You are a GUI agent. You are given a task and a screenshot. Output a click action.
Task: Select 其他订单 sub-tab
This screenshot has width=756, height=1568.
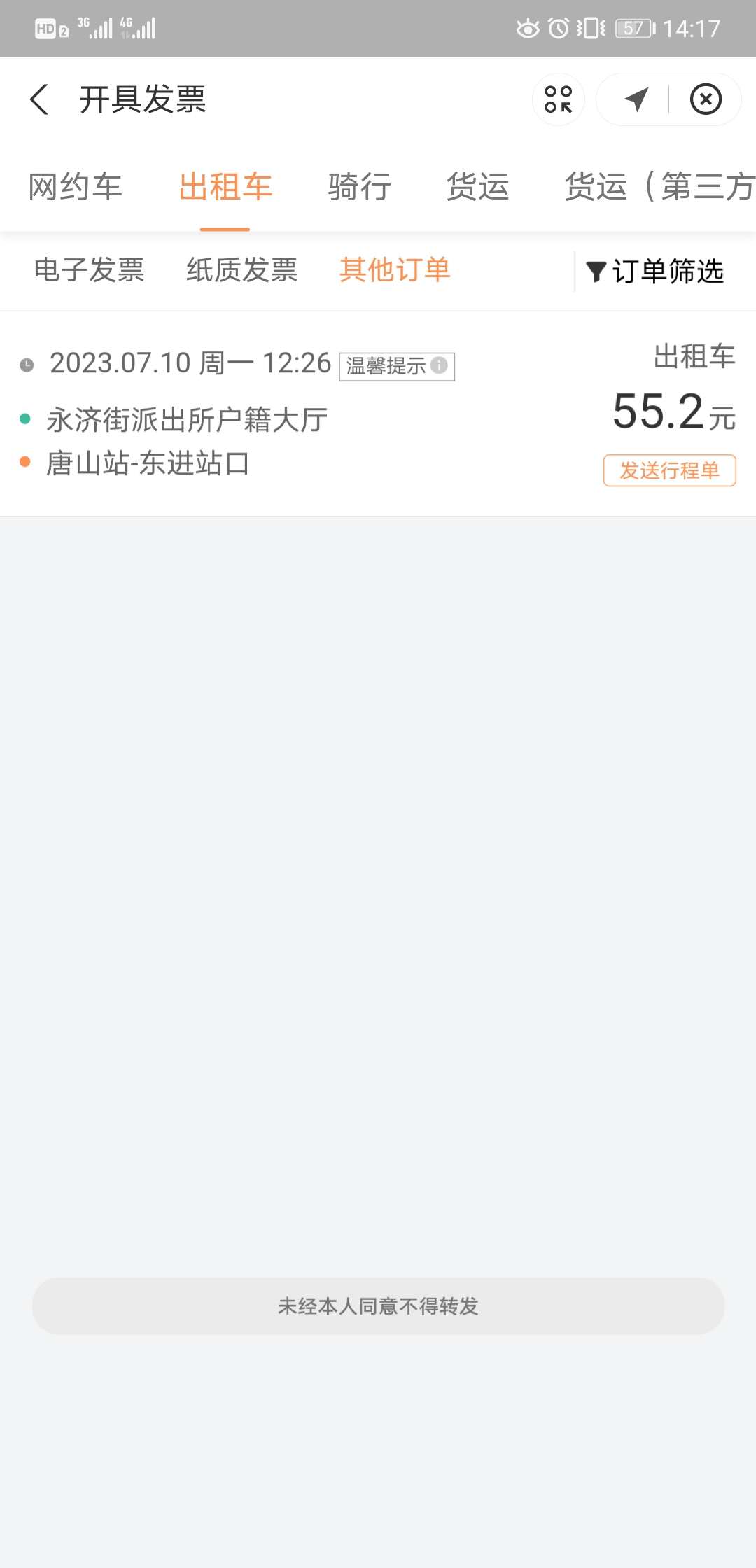[x=395, y=270]
